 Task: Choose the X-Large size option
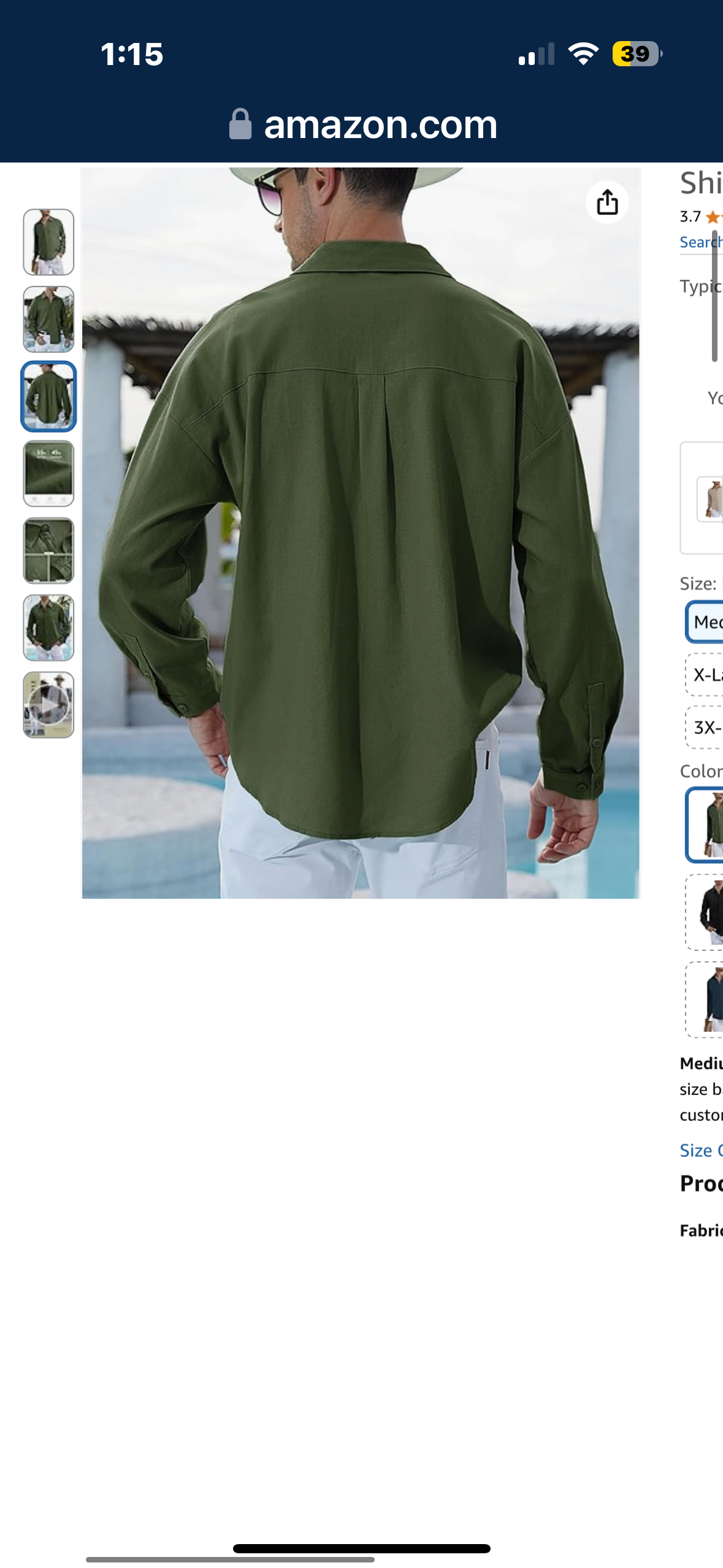706,675
